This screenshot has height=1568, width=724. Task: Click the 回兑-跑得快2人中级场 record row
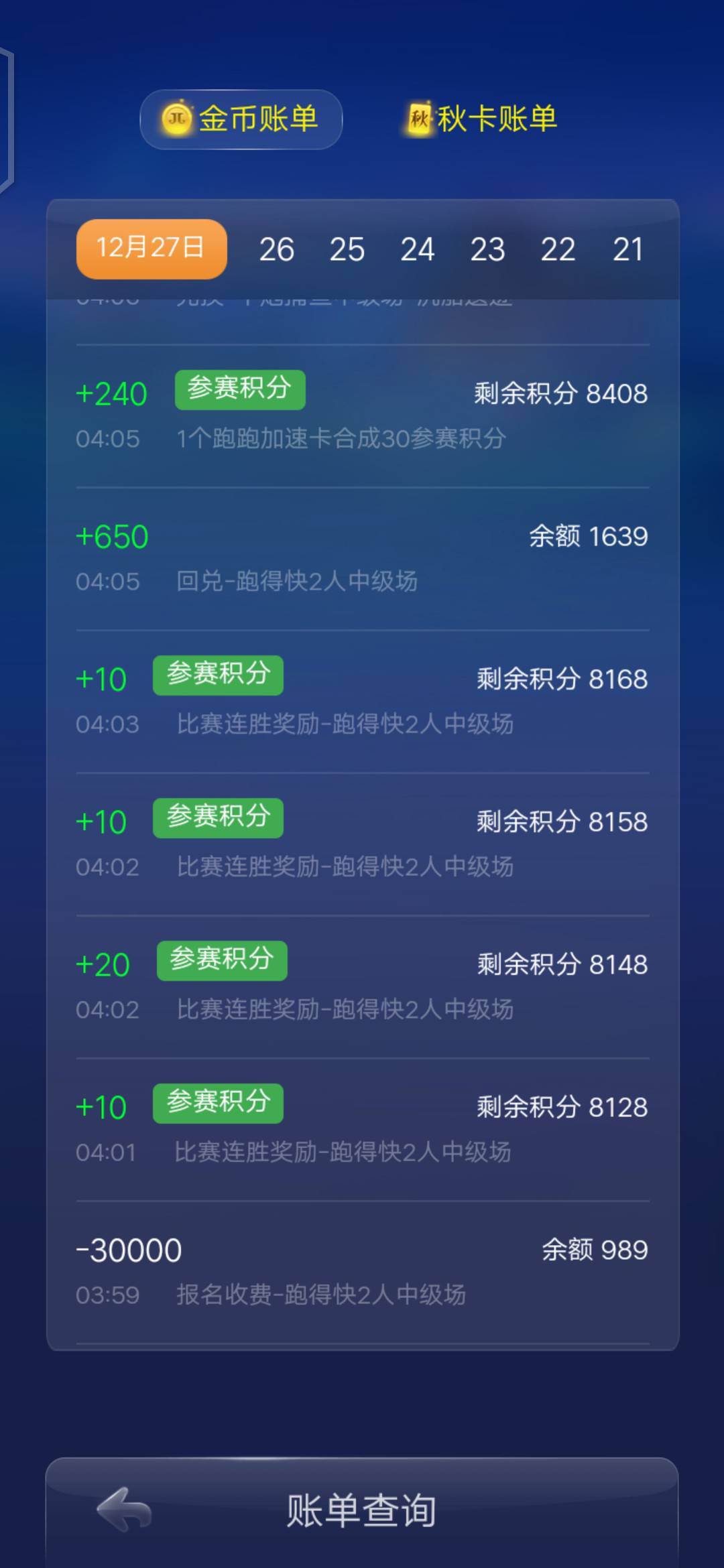[x=300, y=582]
